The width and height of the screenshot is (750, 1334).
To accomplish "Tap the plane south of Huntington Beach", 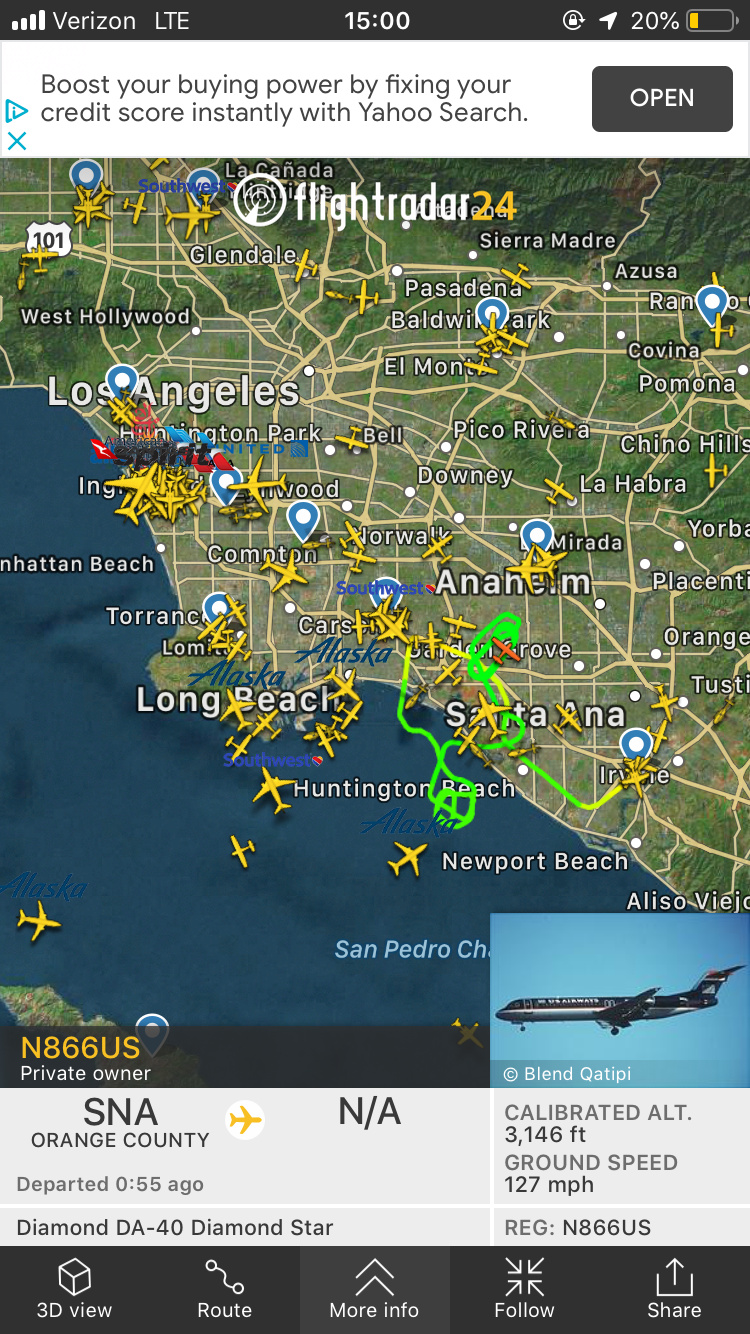I will point(407,858).
